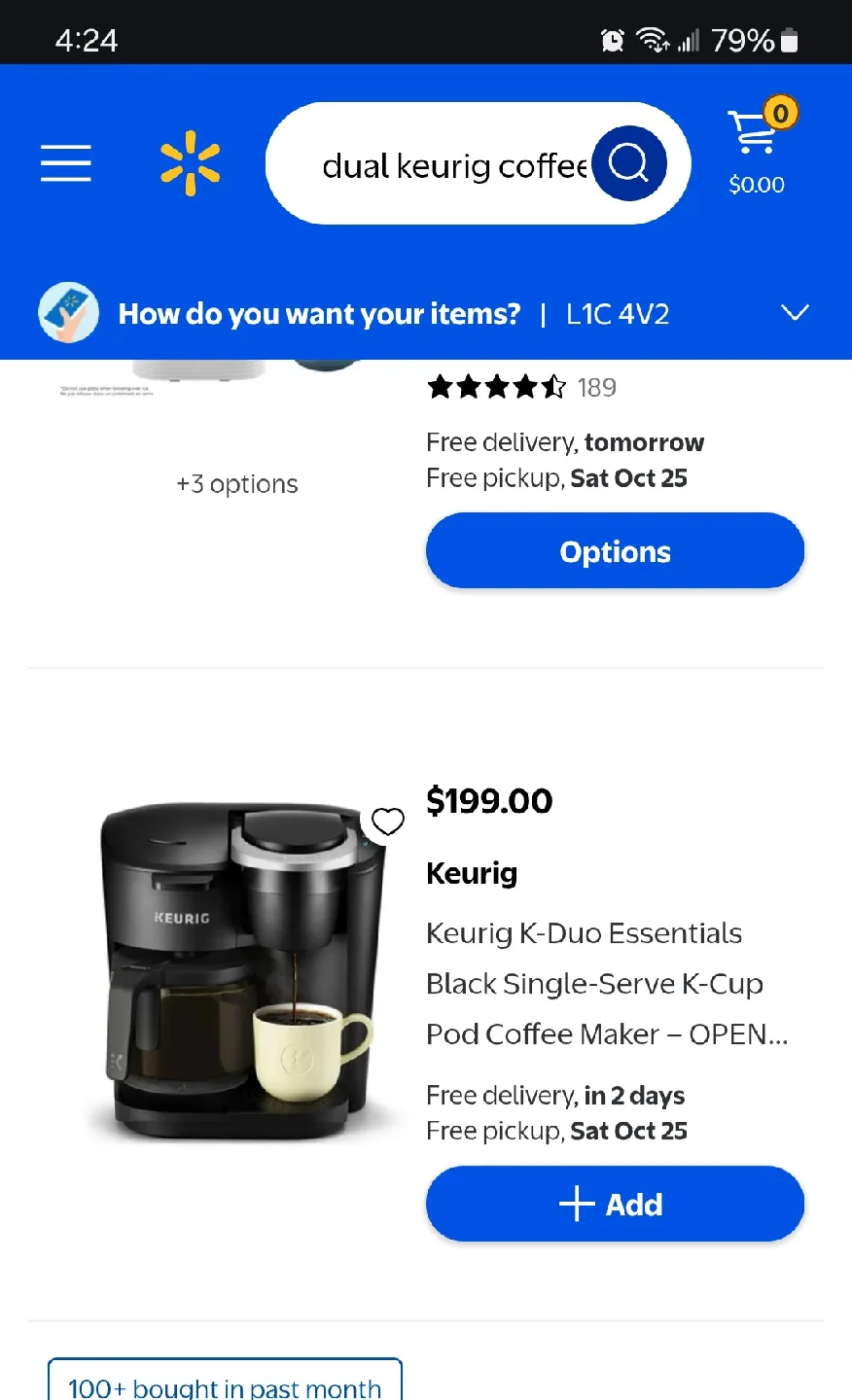Select the Keurig brand name text
Image resolution: width=852 pixels, height=1400 pixels.
coord(471,873)
